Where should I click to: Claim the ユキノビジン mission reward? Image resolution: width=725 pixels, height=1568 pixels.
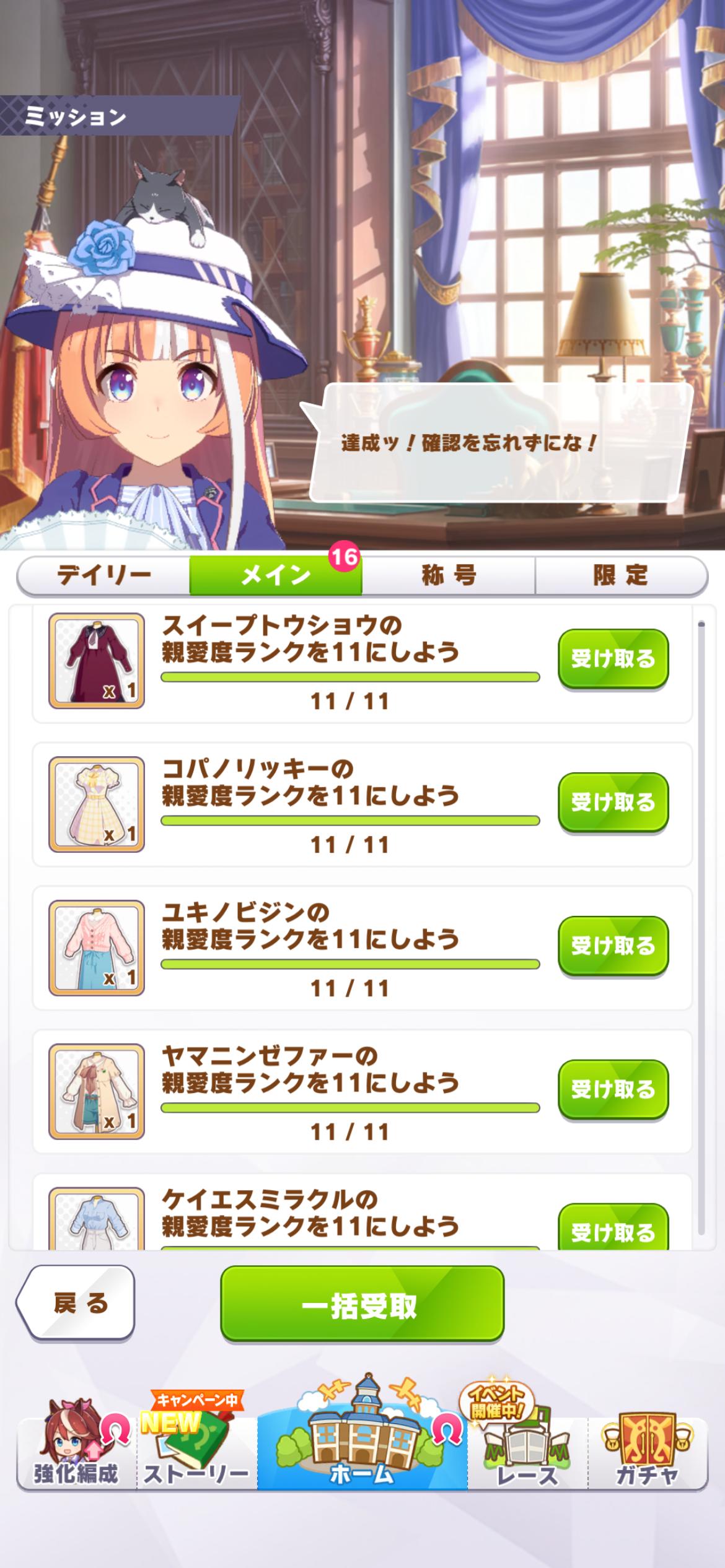point(613,946)
